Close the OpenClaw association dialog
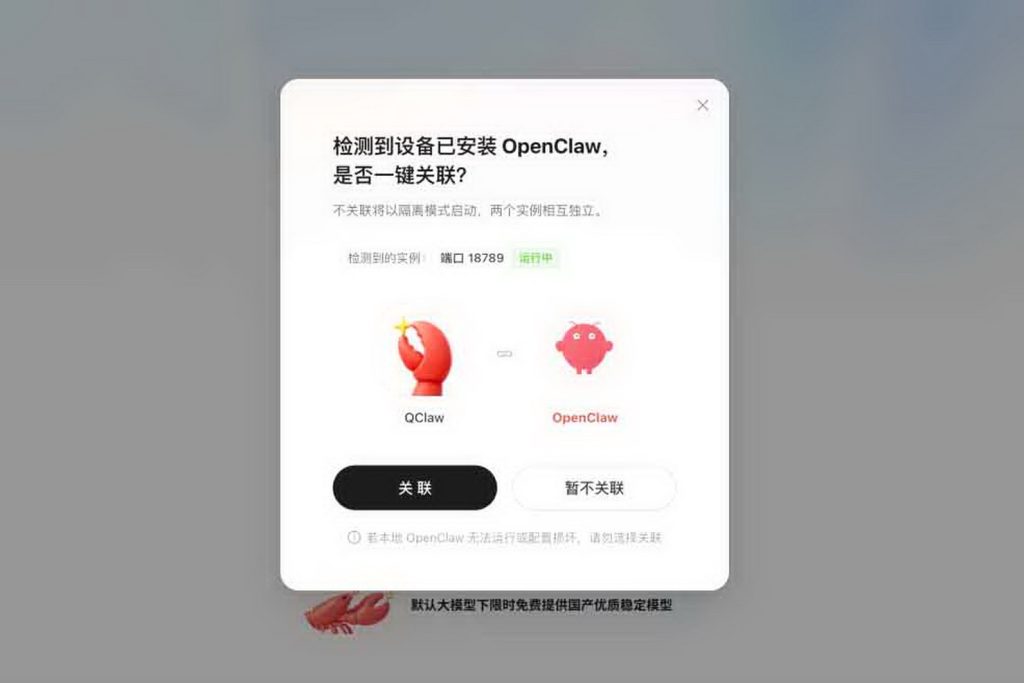Screen dimensions: 1024x683 (702, 105)
